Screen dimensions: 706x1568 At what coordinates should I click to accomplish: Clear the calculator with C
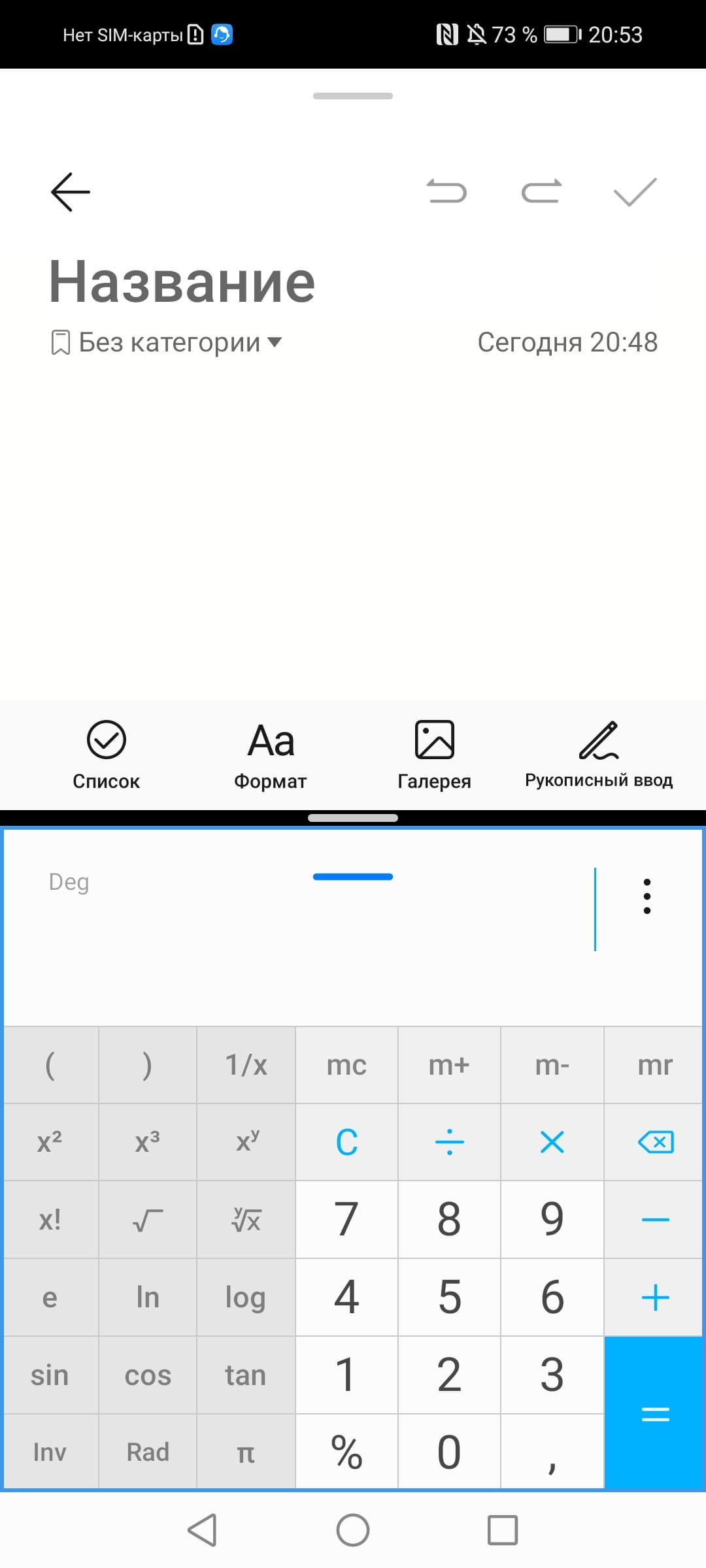[346, 1142]
